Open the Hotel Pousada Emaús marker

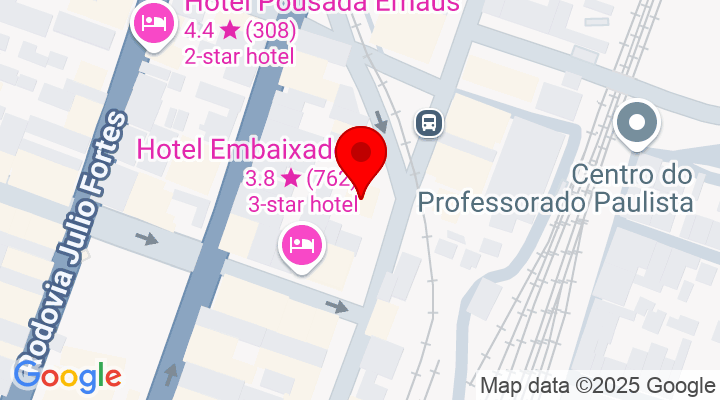152,22
